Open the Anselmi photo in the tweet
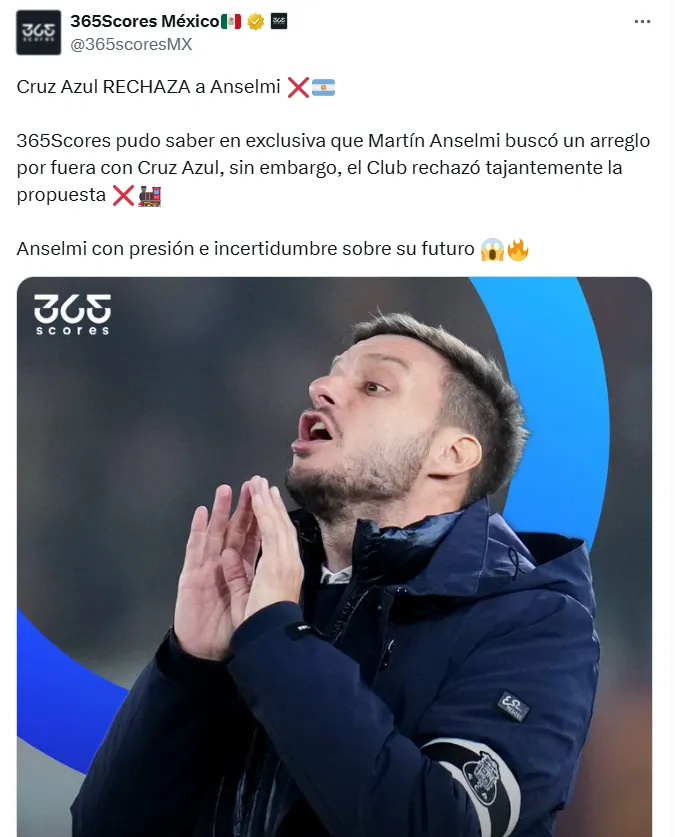 [x=334, y=556]
